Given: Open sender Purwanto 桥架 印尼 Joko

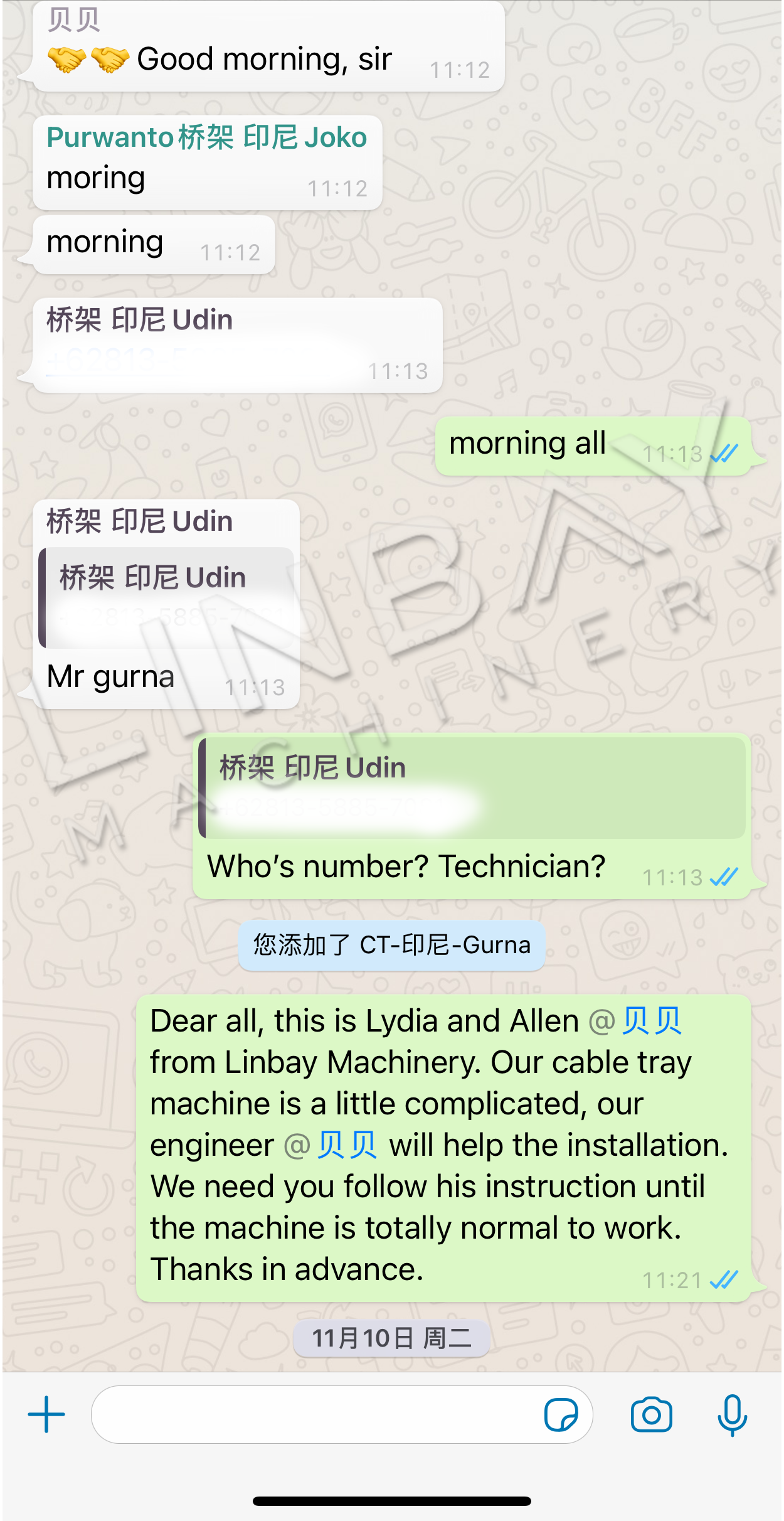Looking at the screenshot, I should coord(207,137).
